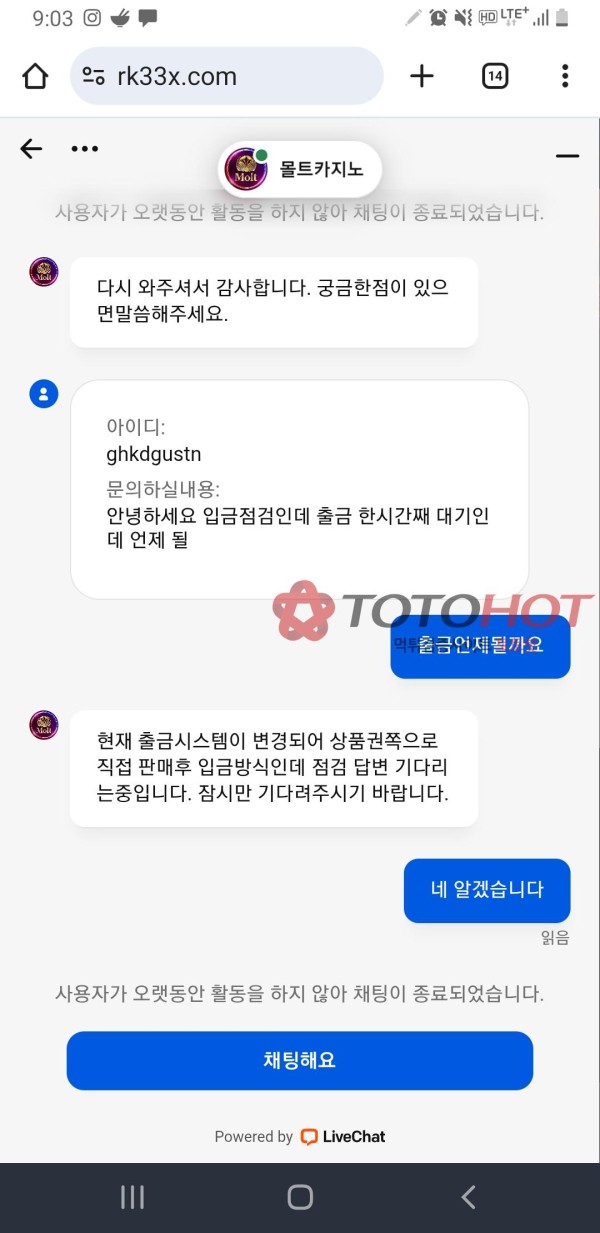Go back with the system navigation button
This screenshot has width=600, height=1233.
click(x=467, y=1197)
